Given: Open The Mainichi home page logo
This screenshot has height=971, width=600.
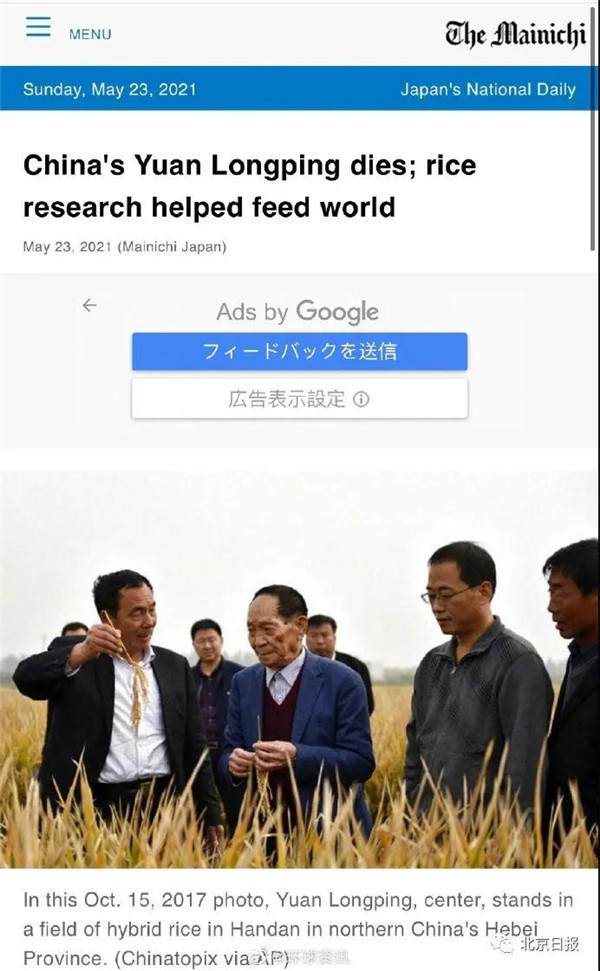Looking at the screenshot, I should tap(514, 34).
